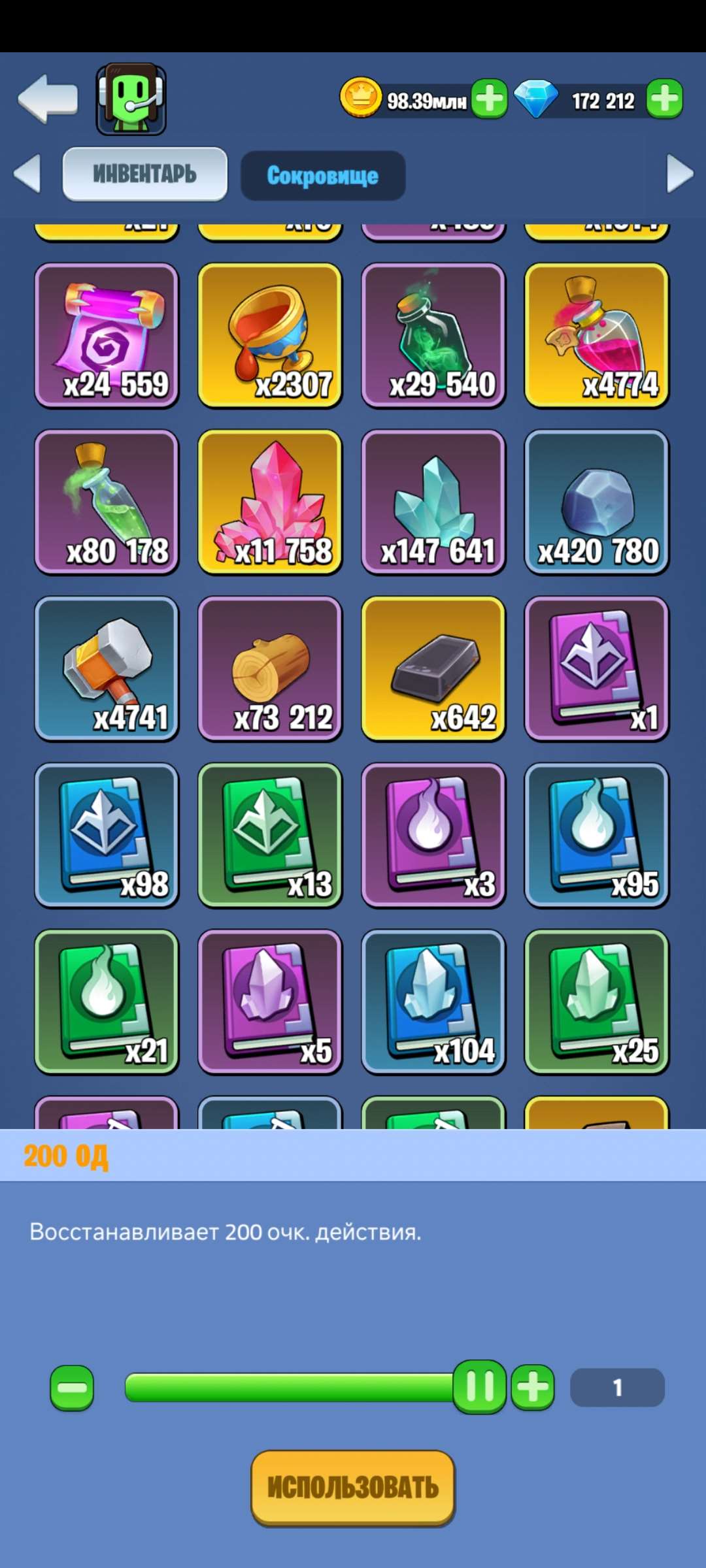
Task: Buy more diamonds with plus button
Action: tap(665, 99)
